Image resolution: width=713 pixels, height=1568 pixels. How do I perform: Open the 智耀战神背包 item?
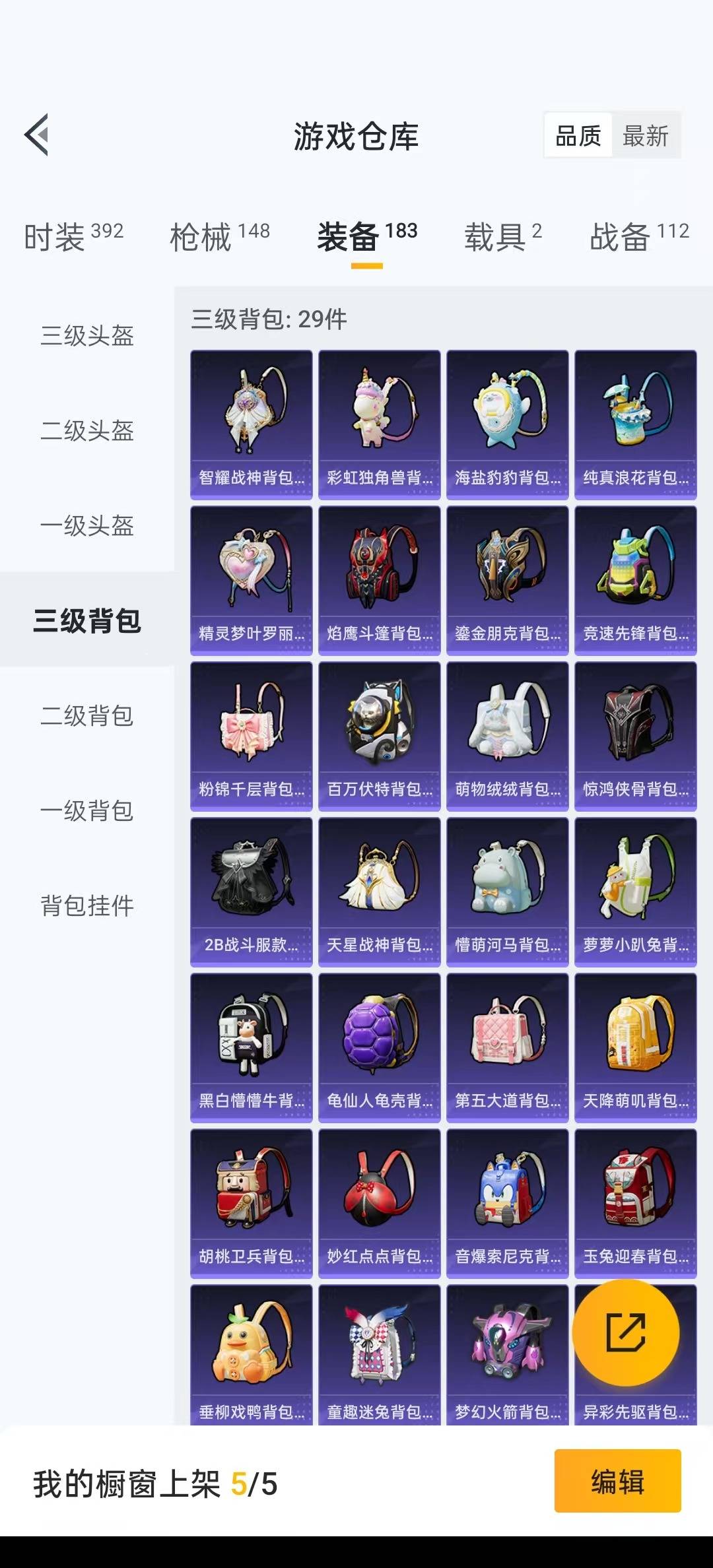click(x=252, y=425)
